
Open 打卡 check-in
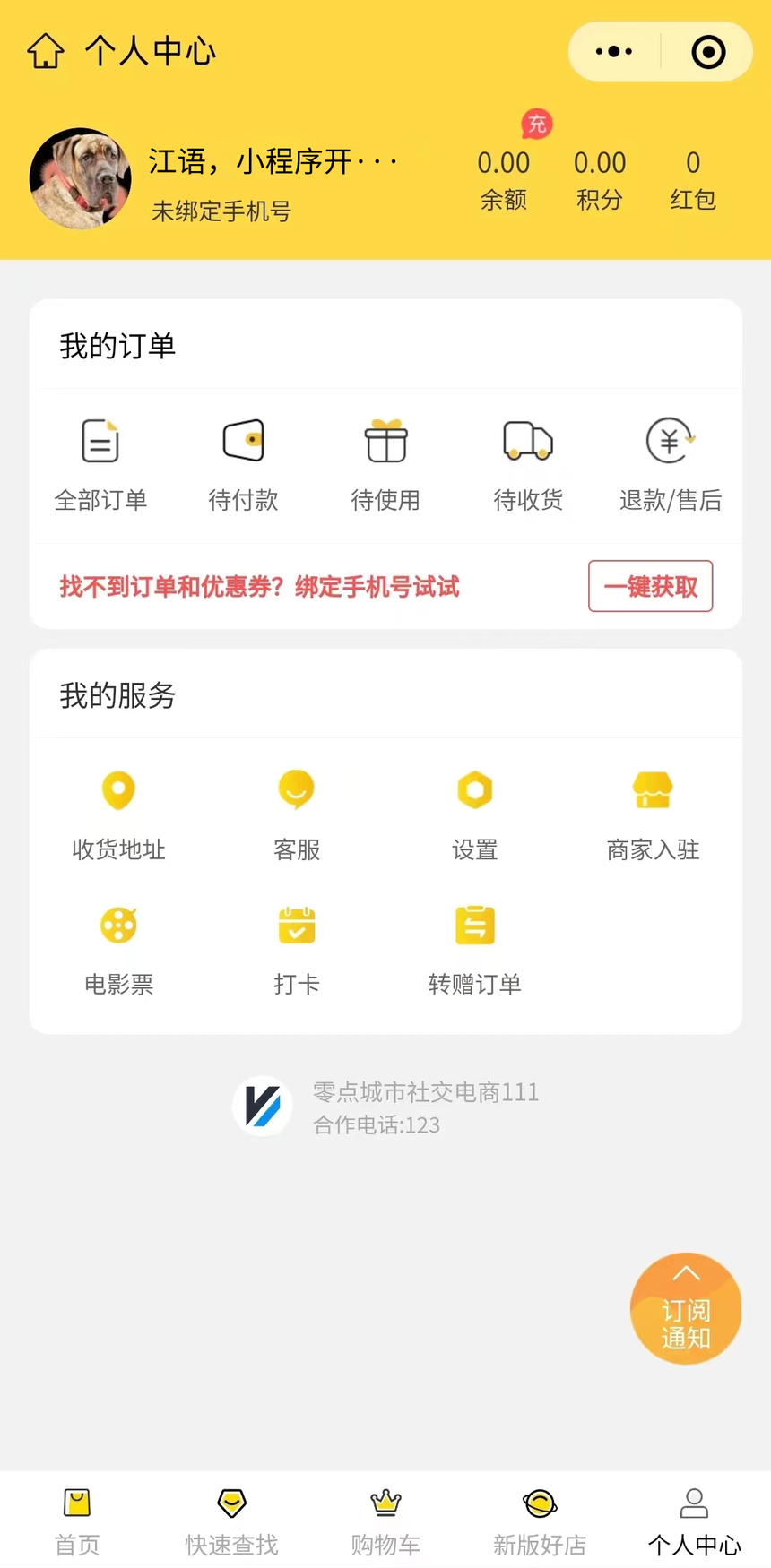coord(297,950)
